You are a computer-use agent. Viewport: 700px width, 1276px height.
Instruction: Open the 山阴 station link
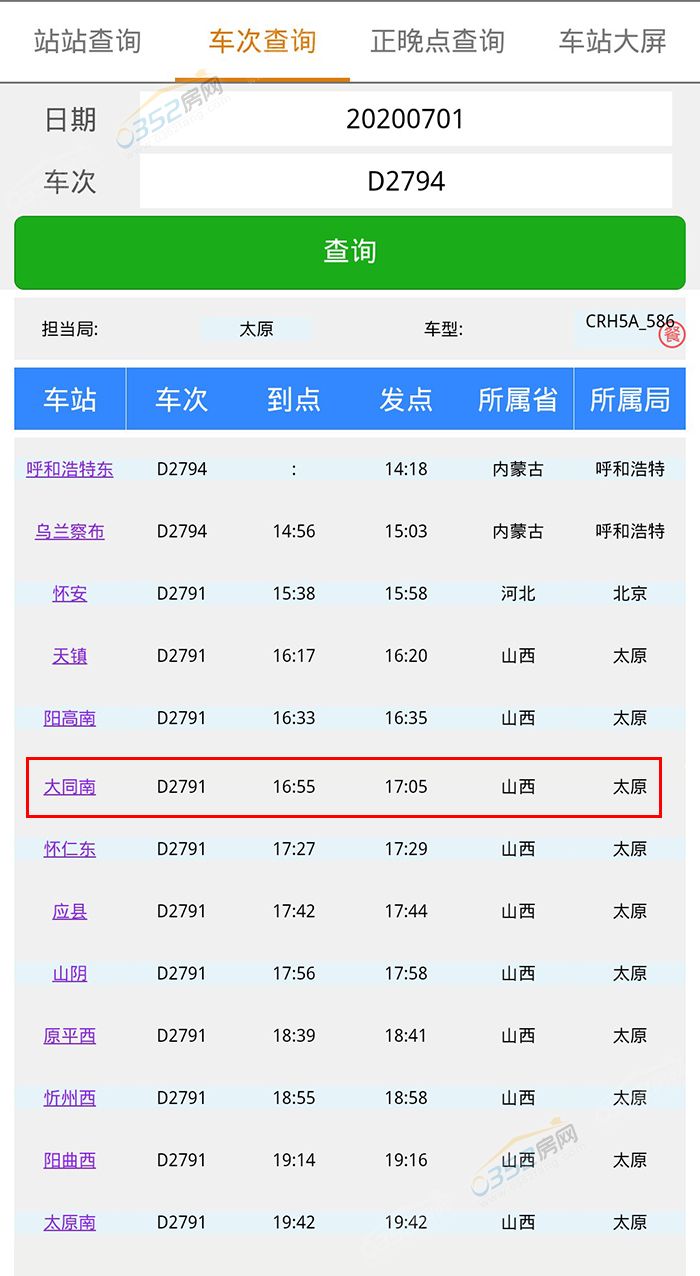[x=70, y=973]
